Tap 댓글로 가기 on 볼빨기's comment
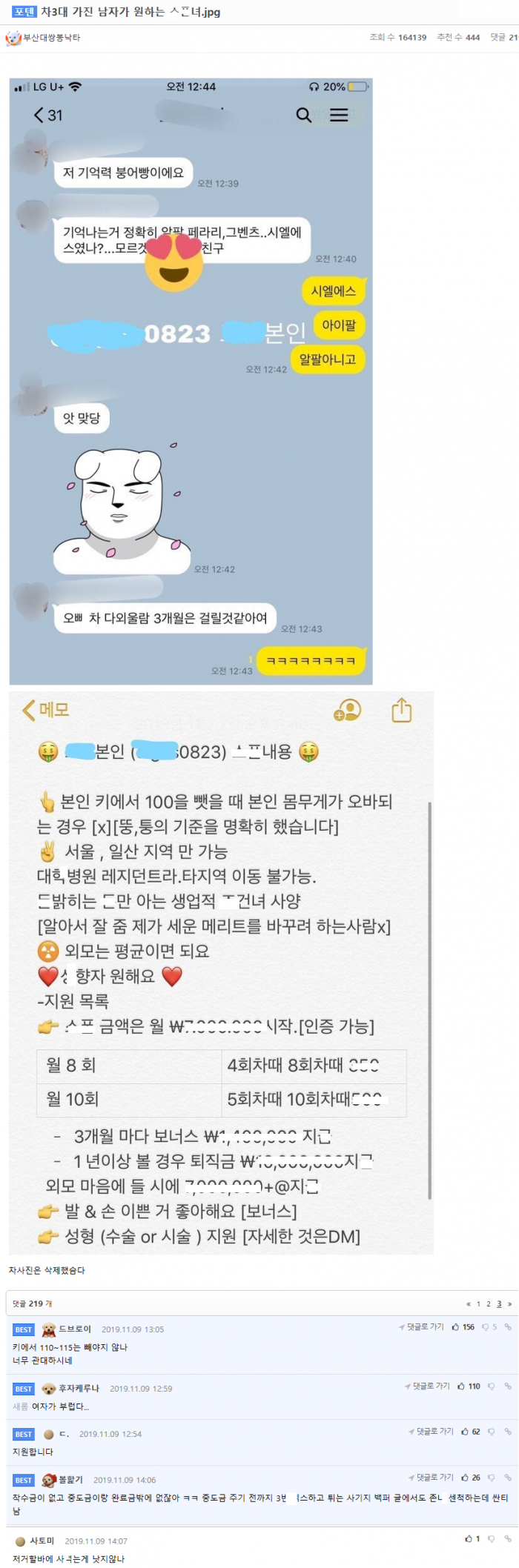 pyautogui.click(x=434, y=1478)
